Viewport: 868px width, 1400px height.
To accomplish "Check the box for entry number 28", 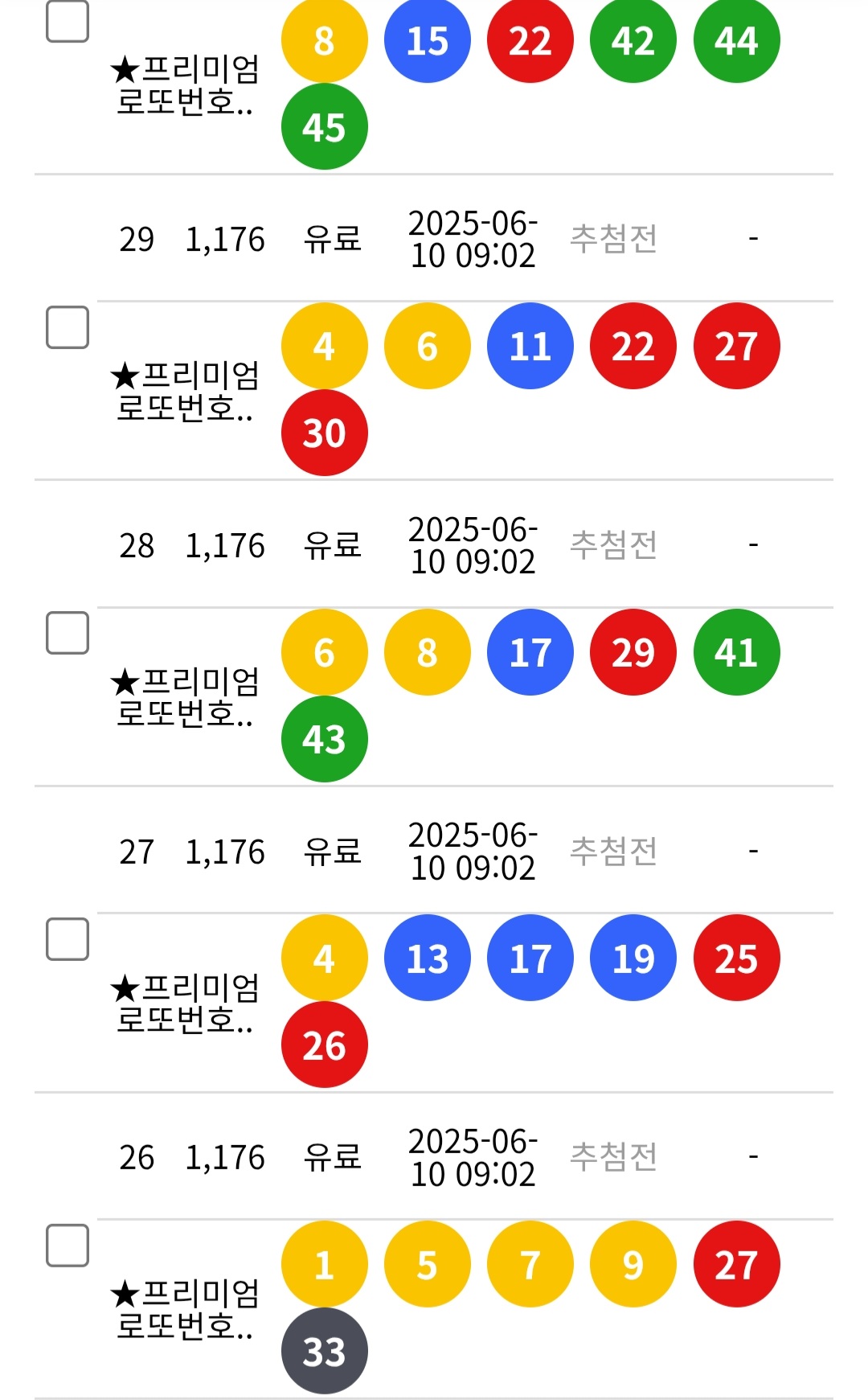I will click(x=68, y=633).
